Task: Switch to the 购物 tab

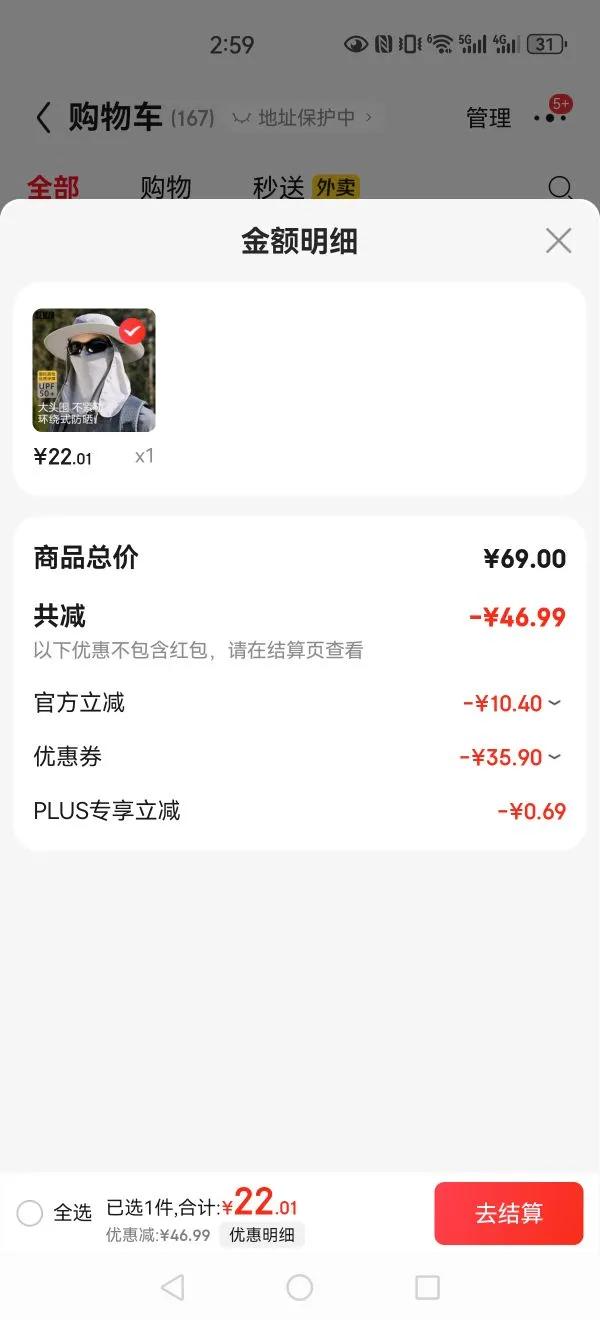Action: coord(165,187)
